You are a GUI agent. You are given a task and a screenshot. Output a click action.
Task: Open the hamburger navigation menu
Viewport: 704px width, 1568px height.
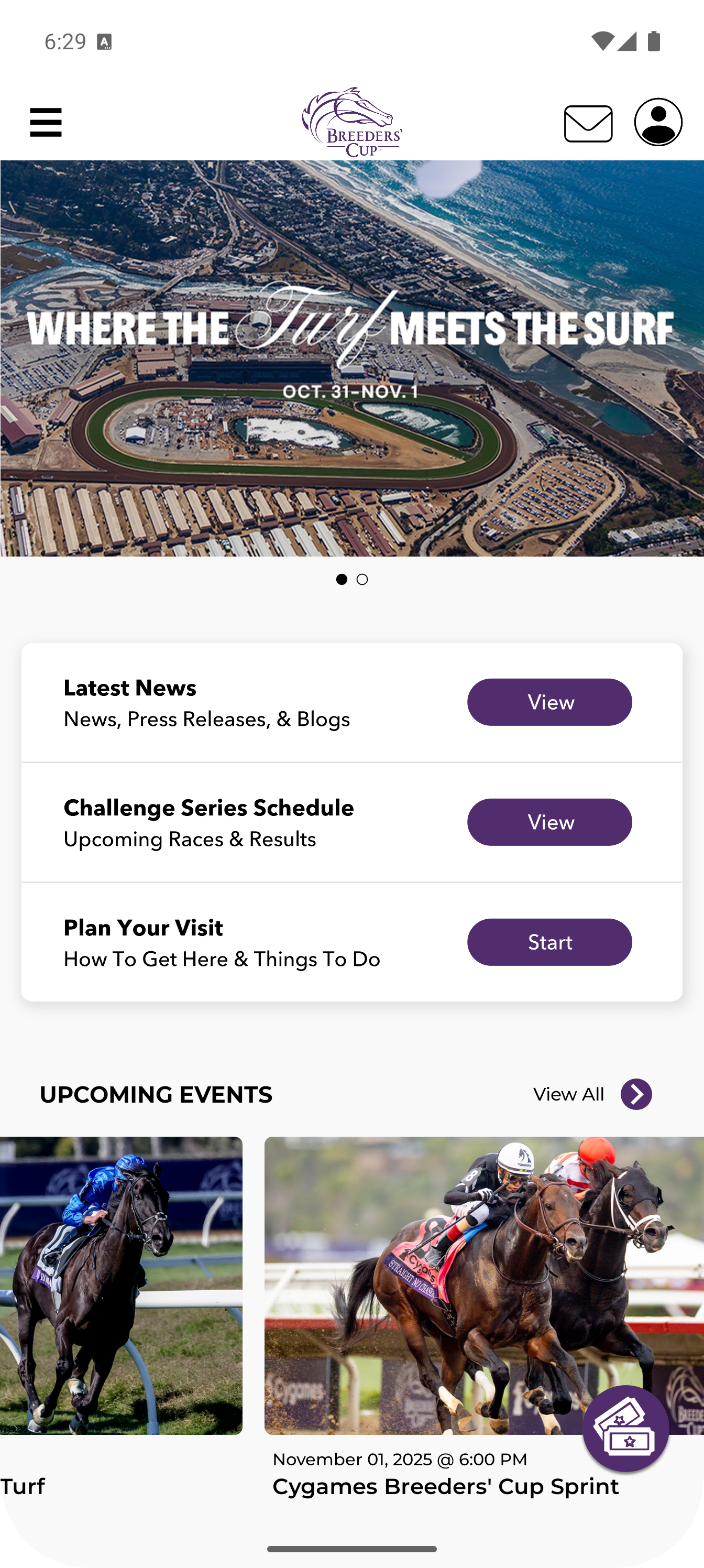(x=46, y=122)
